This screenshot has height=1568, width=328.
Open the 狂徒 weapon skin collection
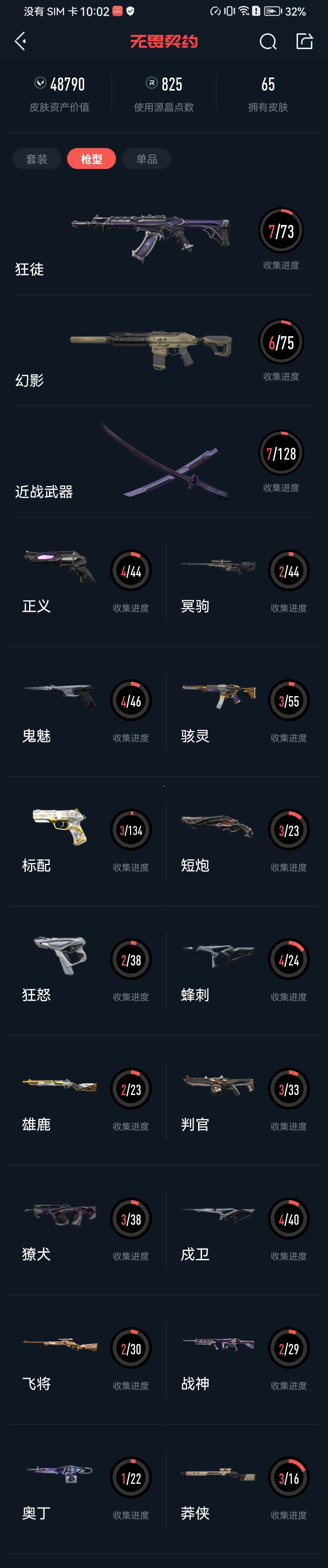163,240
